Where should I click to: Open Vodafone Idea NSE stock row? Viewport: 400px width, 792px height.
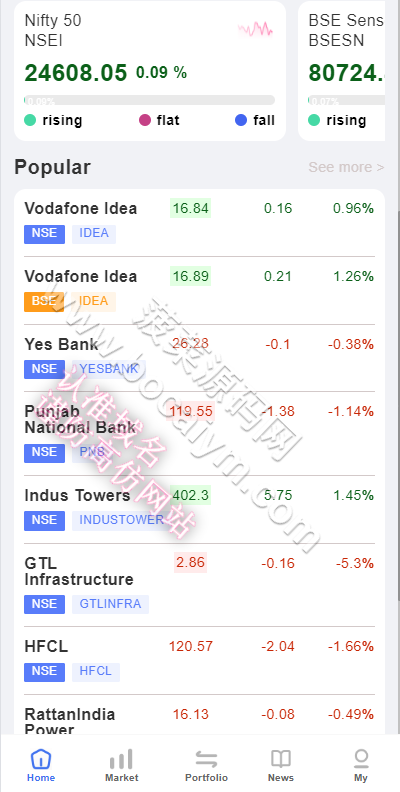point(199,223)
